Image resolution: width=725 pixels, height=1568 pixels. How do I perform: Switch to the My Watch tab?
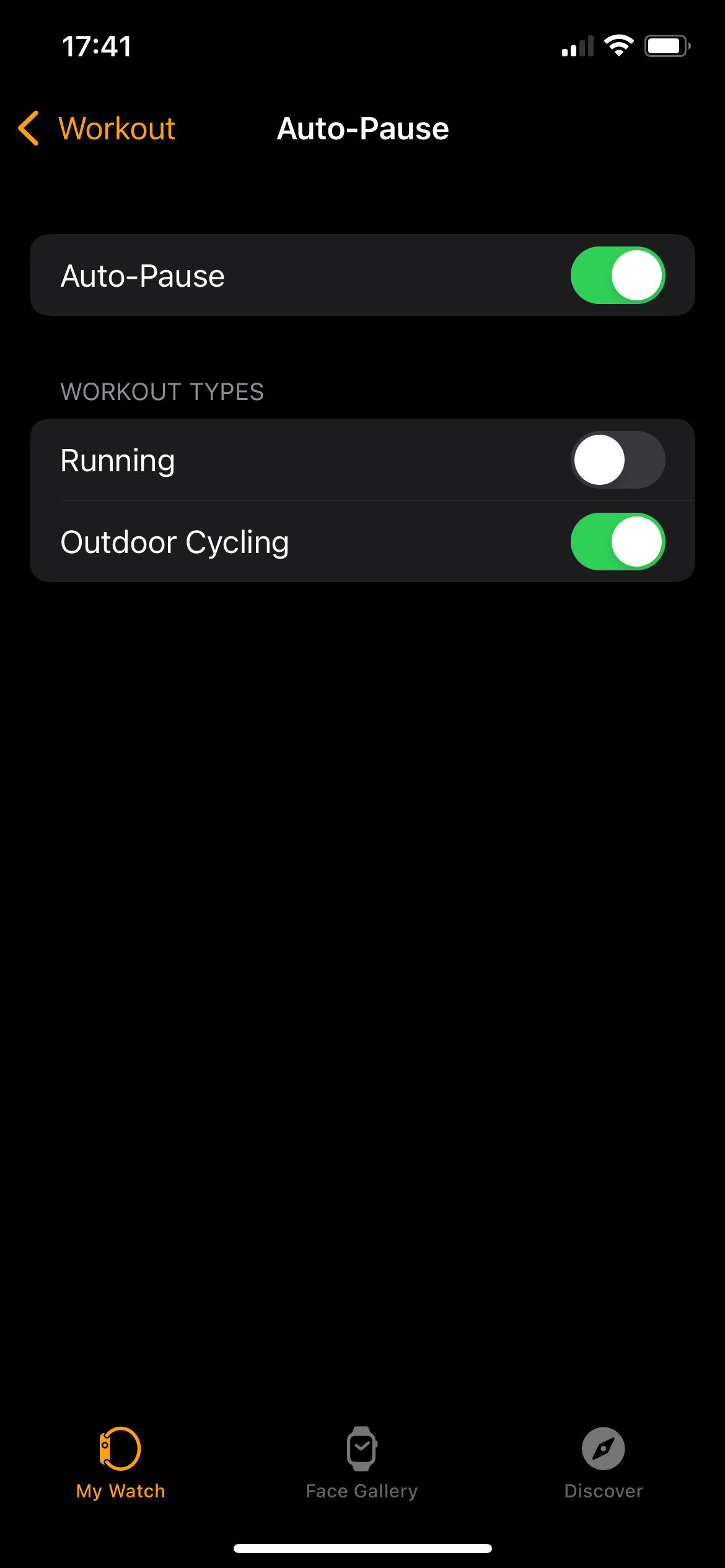120,1463
